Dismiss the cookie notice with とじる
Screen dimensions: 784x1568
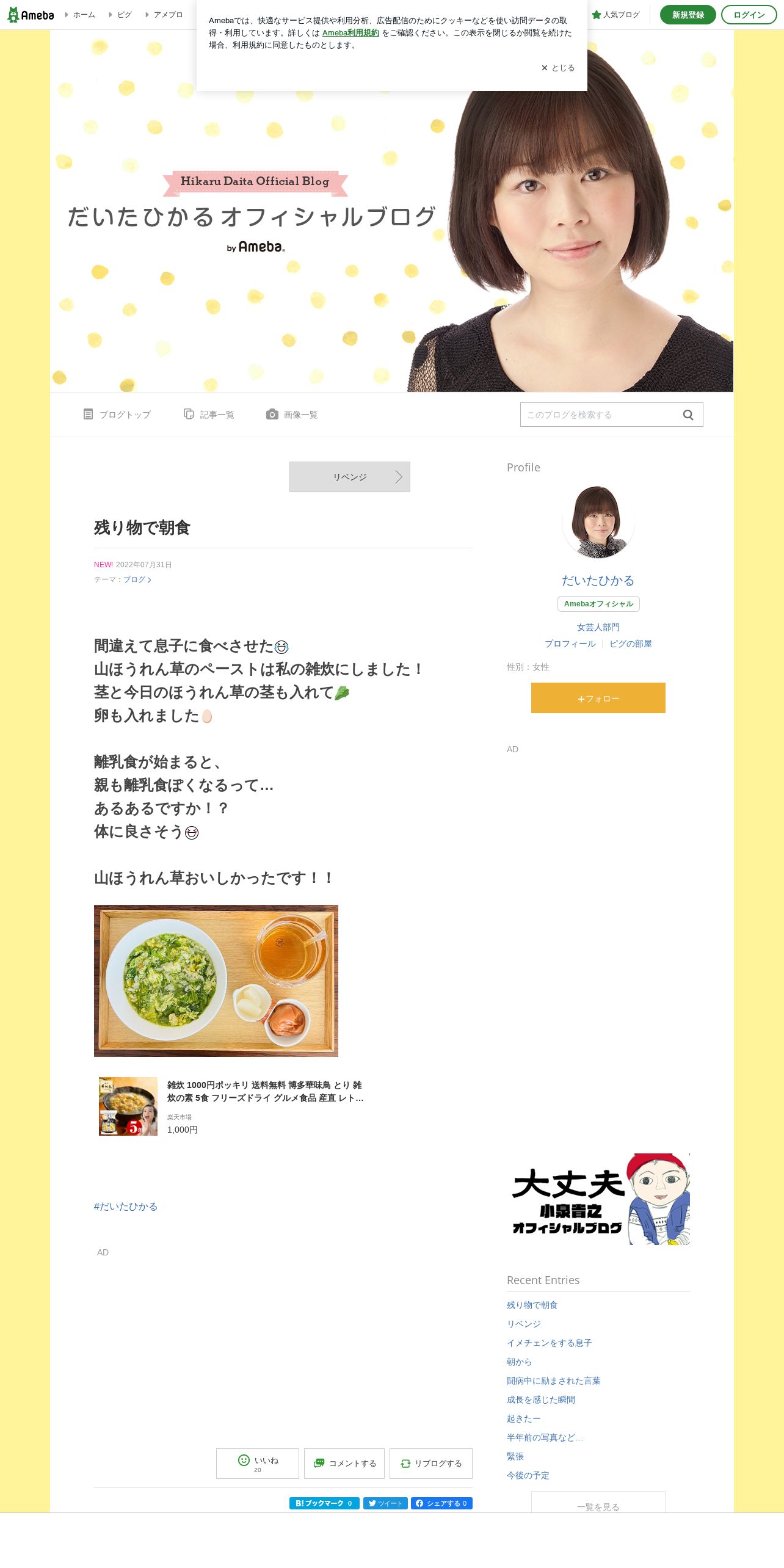(x=558, y=68)
